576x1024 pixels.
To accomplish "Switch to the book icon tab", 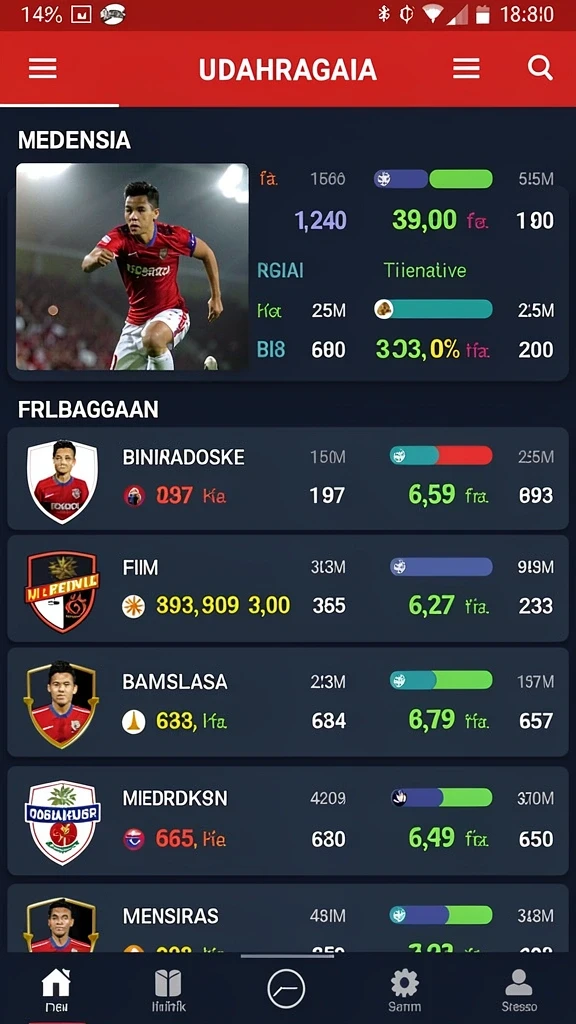I will (168, 990).
